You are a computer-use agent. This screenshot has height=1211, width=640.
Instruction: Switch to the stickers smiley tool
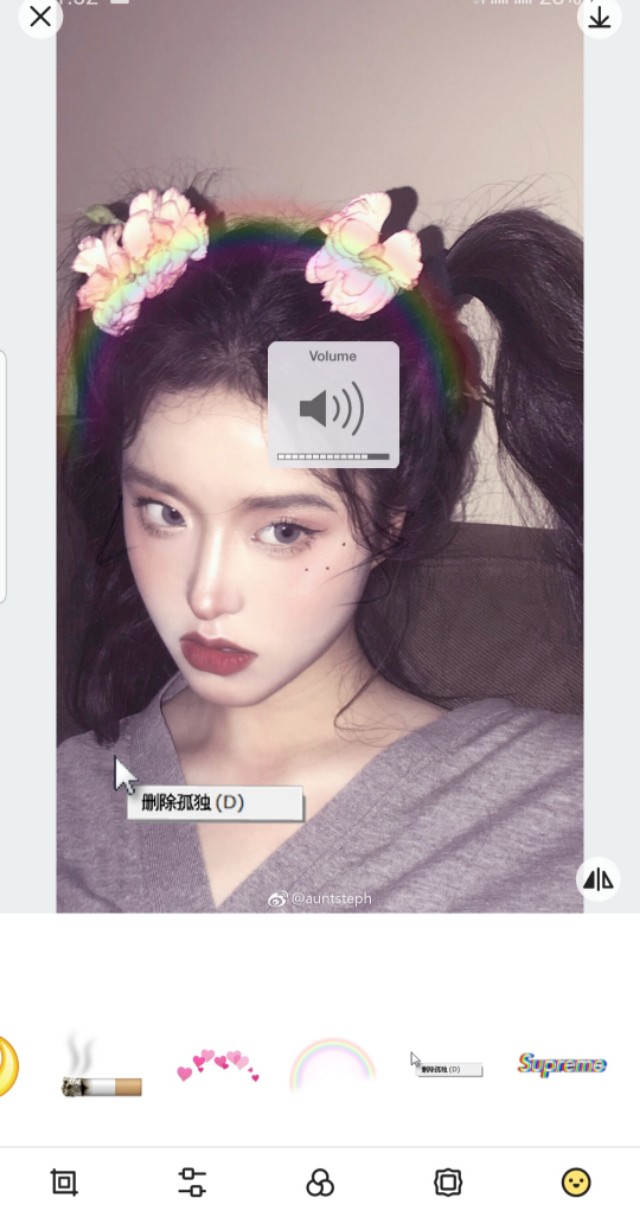(x=576, y=1183)
